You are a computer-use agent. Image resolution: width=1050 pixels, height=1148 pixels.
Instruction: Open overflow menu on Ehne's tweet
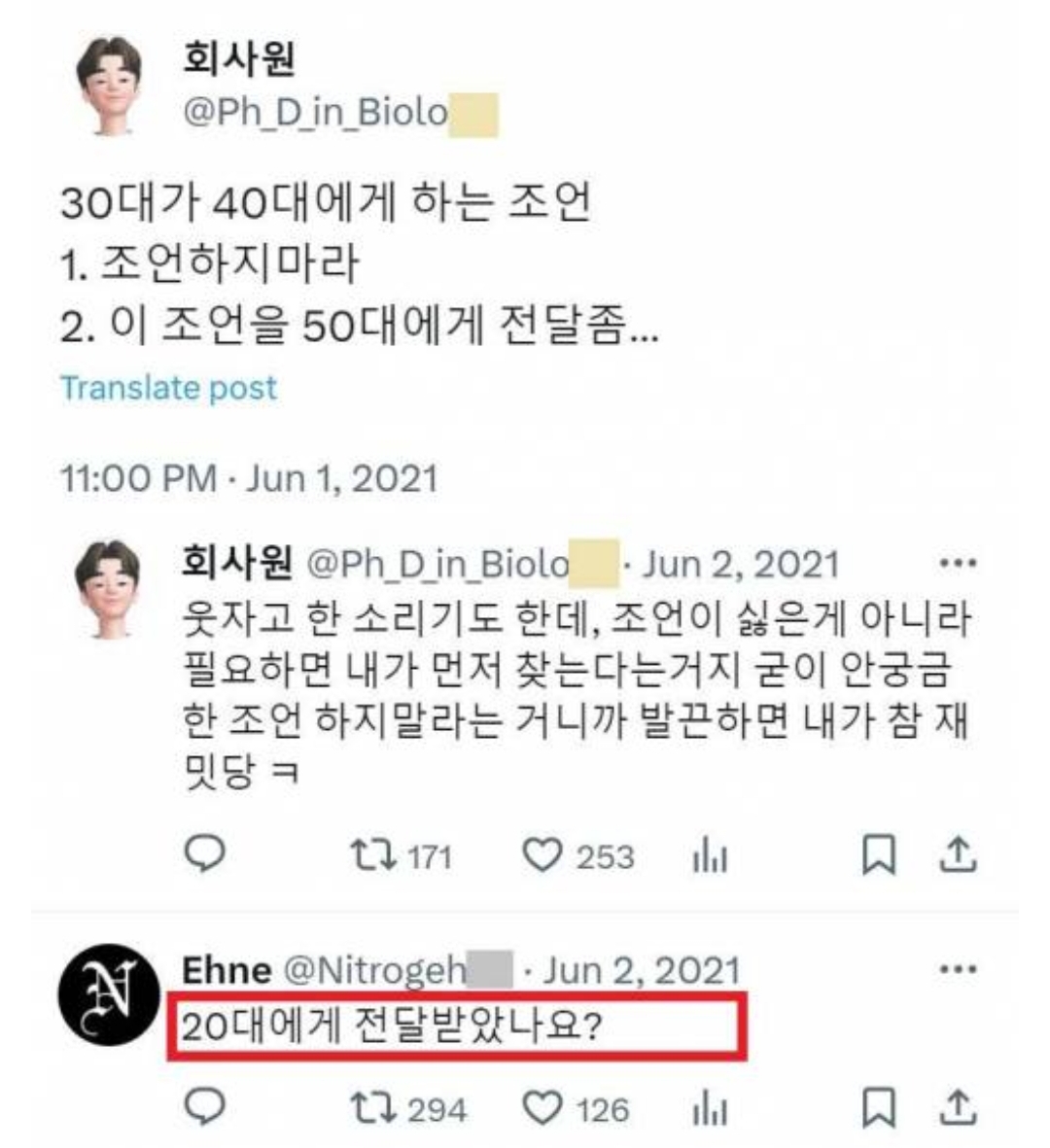[958, 969]
